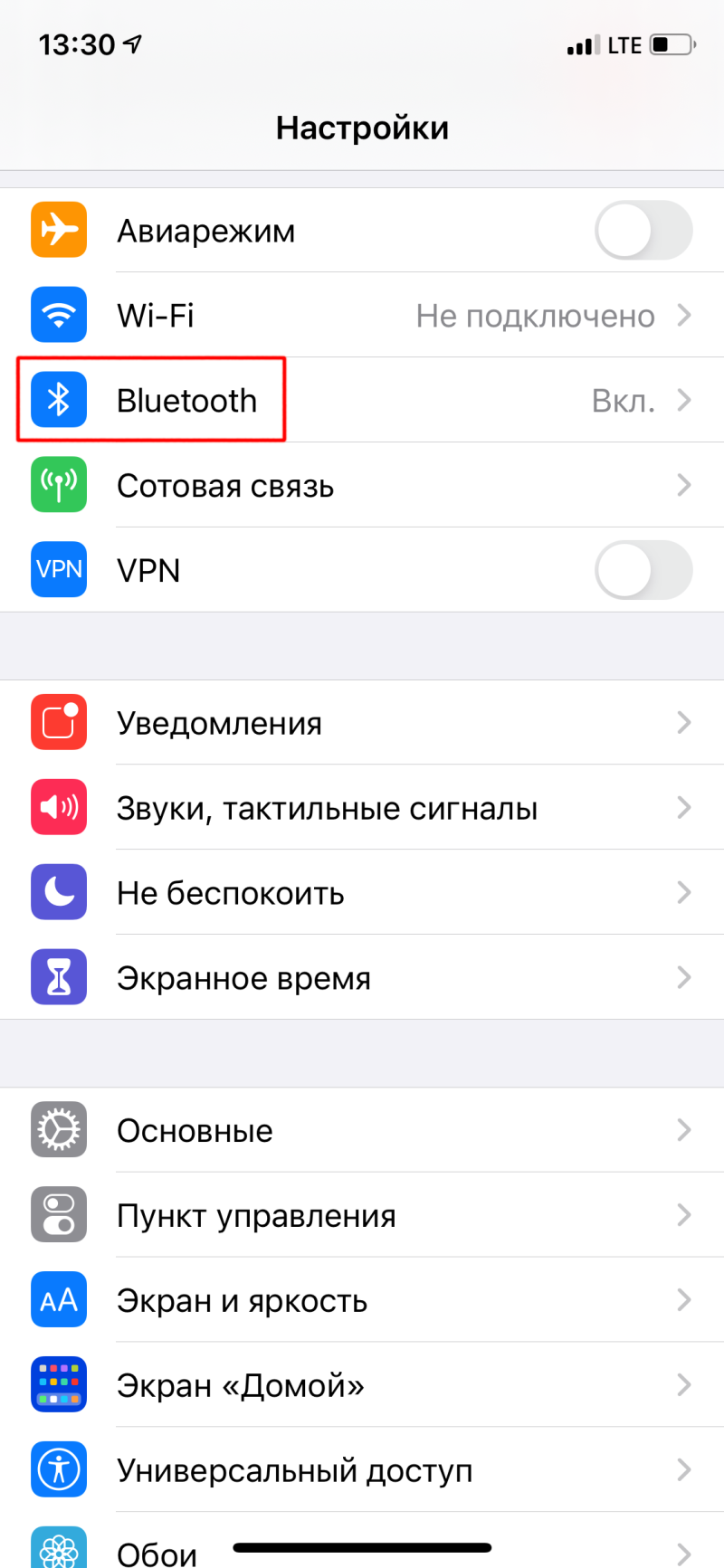Enable the VPN switch
The width and height of the screenshot is (724, 1568).
[x=643, y=570]
